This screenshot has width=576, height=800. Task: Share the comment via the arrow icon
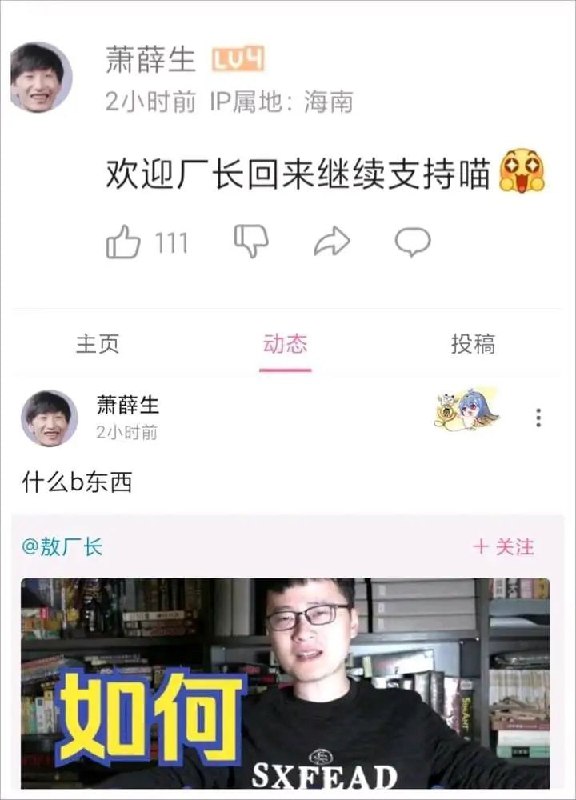[332, 241]
